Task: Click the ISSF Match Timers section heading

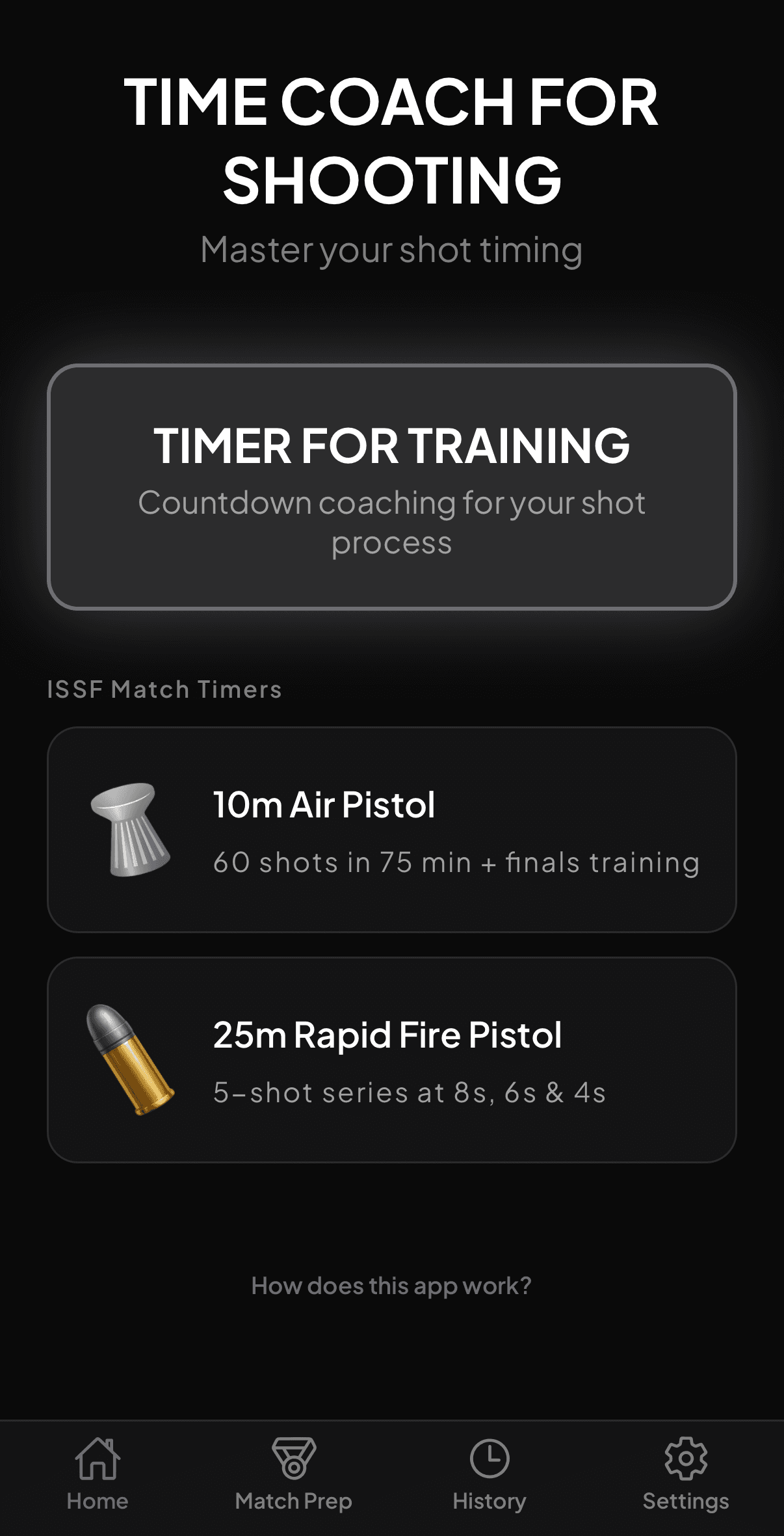Action: pyautogui.click(x=164, y=689)
